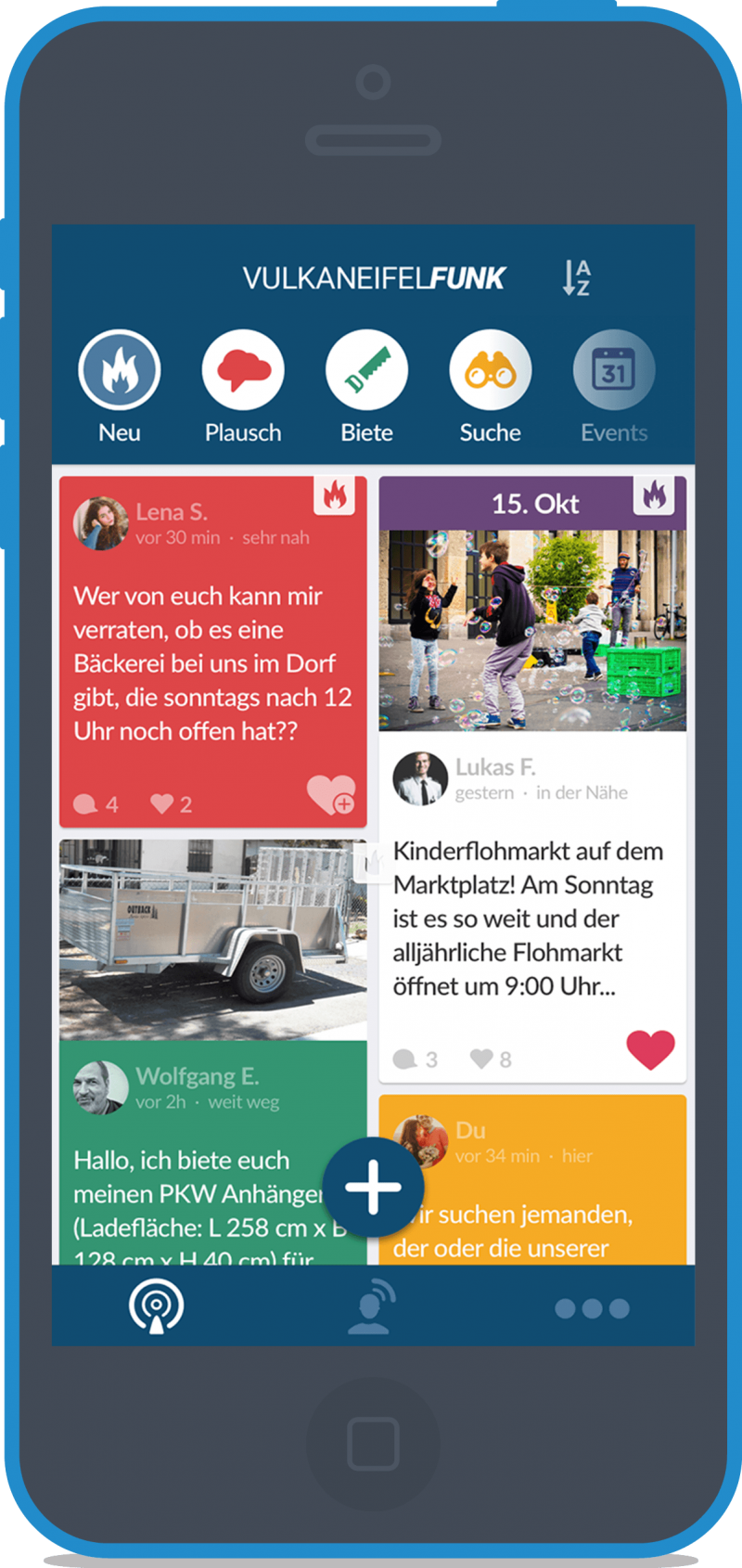Image resolution: width=742 pixels, height=1568 pixels.
Task: Open Lena S.'s bakery question post
Action: tap(212, 663)
